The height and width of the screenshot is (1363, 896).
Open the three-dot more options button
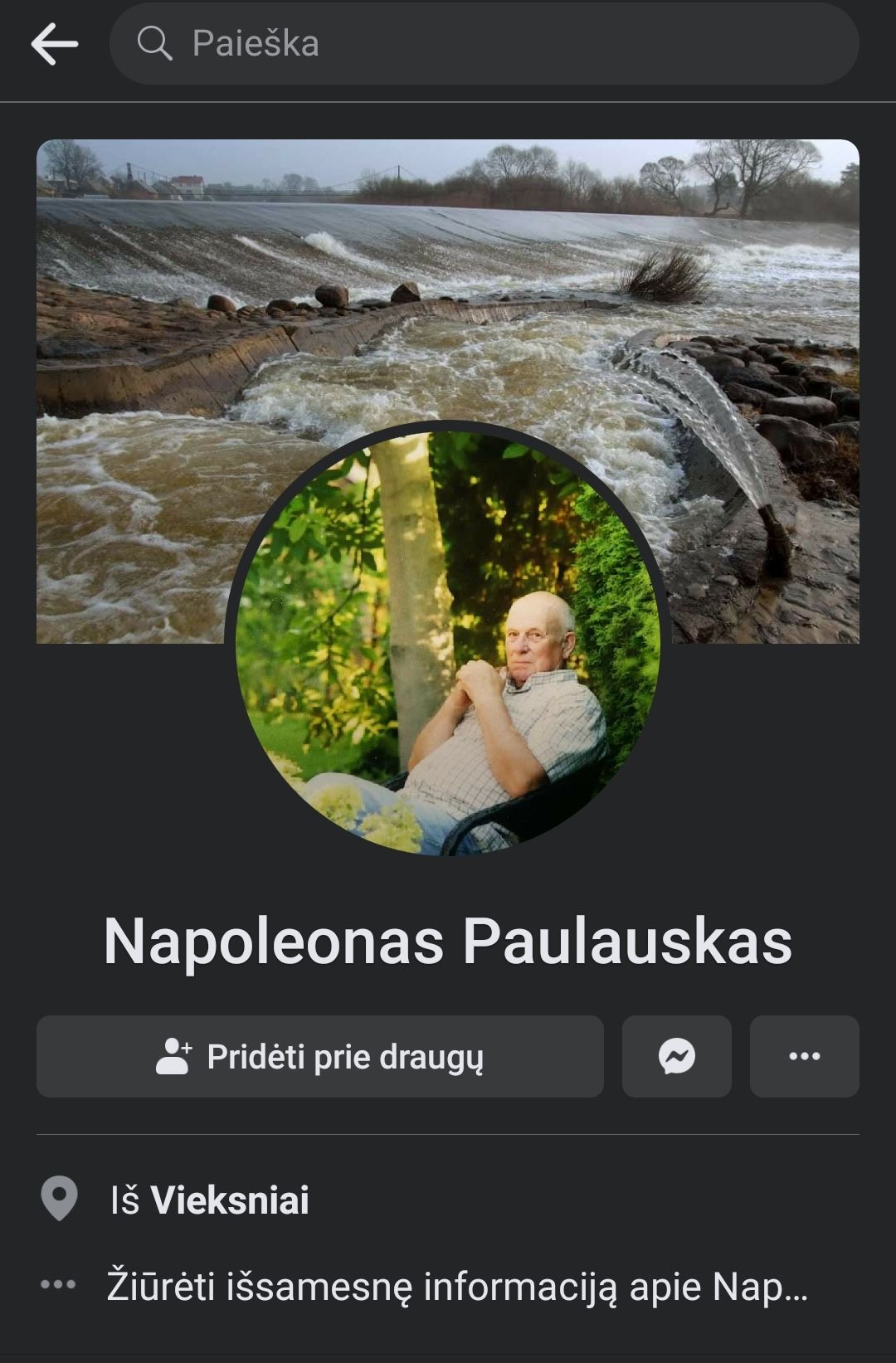click(804, 1057)
